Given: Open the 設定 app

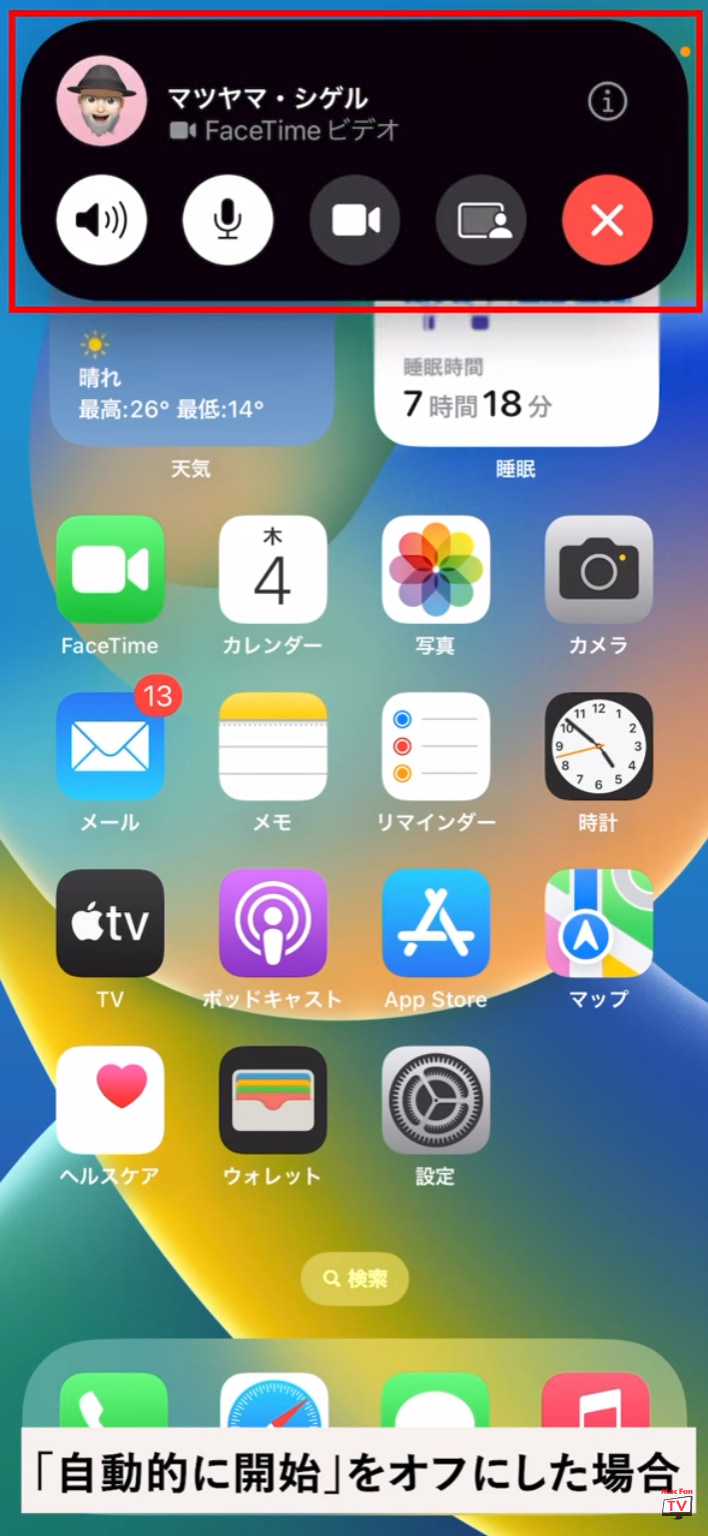Looking at the screenshot, I should click(x=436, y=1100).
